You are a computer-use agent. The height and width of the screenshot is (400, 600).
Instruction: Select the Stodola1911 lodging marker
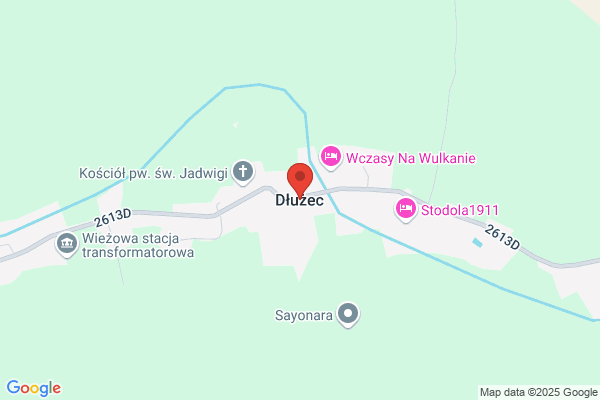406,210
